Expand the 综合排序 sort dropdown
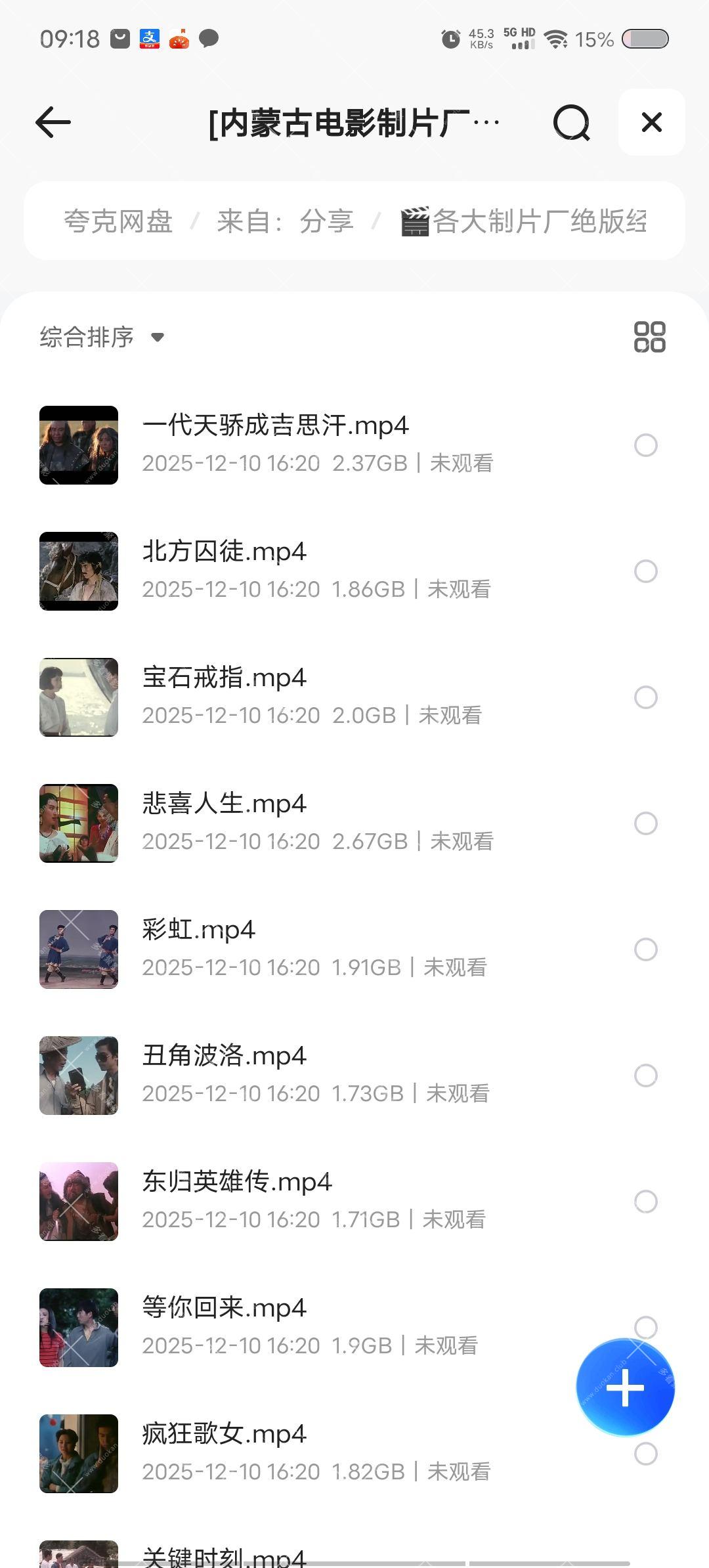 [102, 337]
